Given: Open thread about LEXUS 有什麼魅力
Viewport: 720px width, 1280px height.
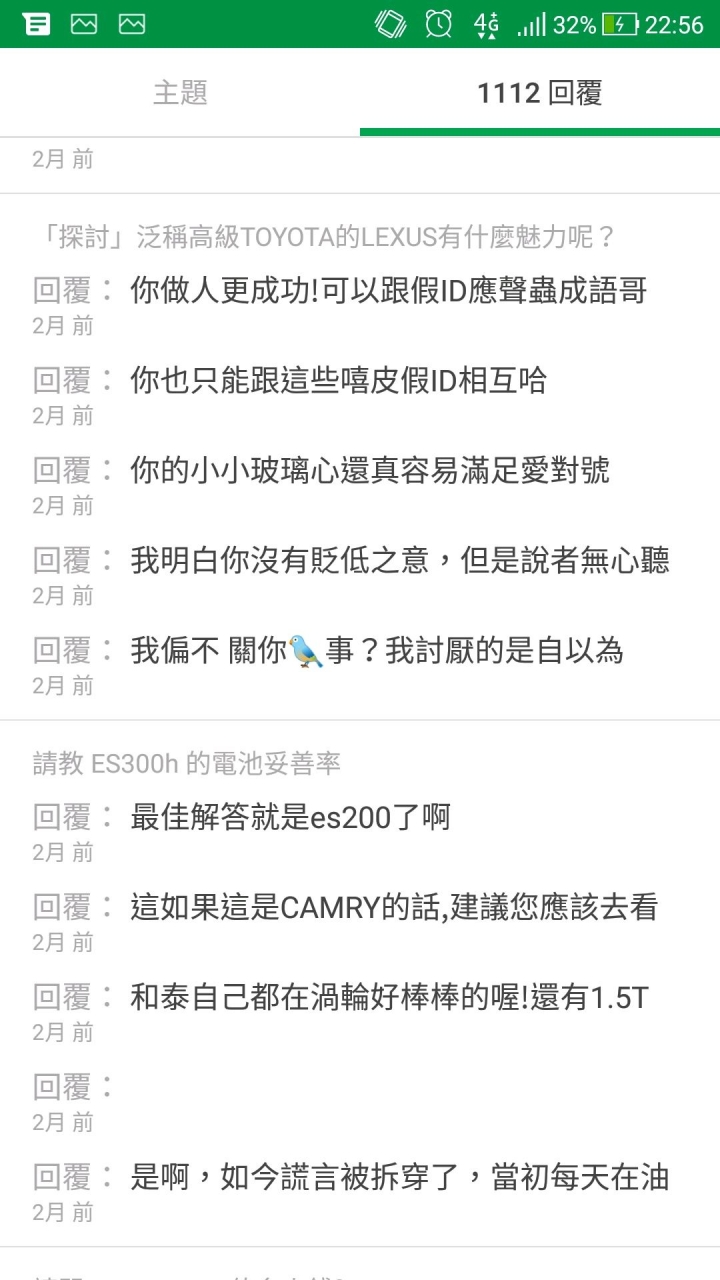Looking at the screenshot, I should coord(324,237).
